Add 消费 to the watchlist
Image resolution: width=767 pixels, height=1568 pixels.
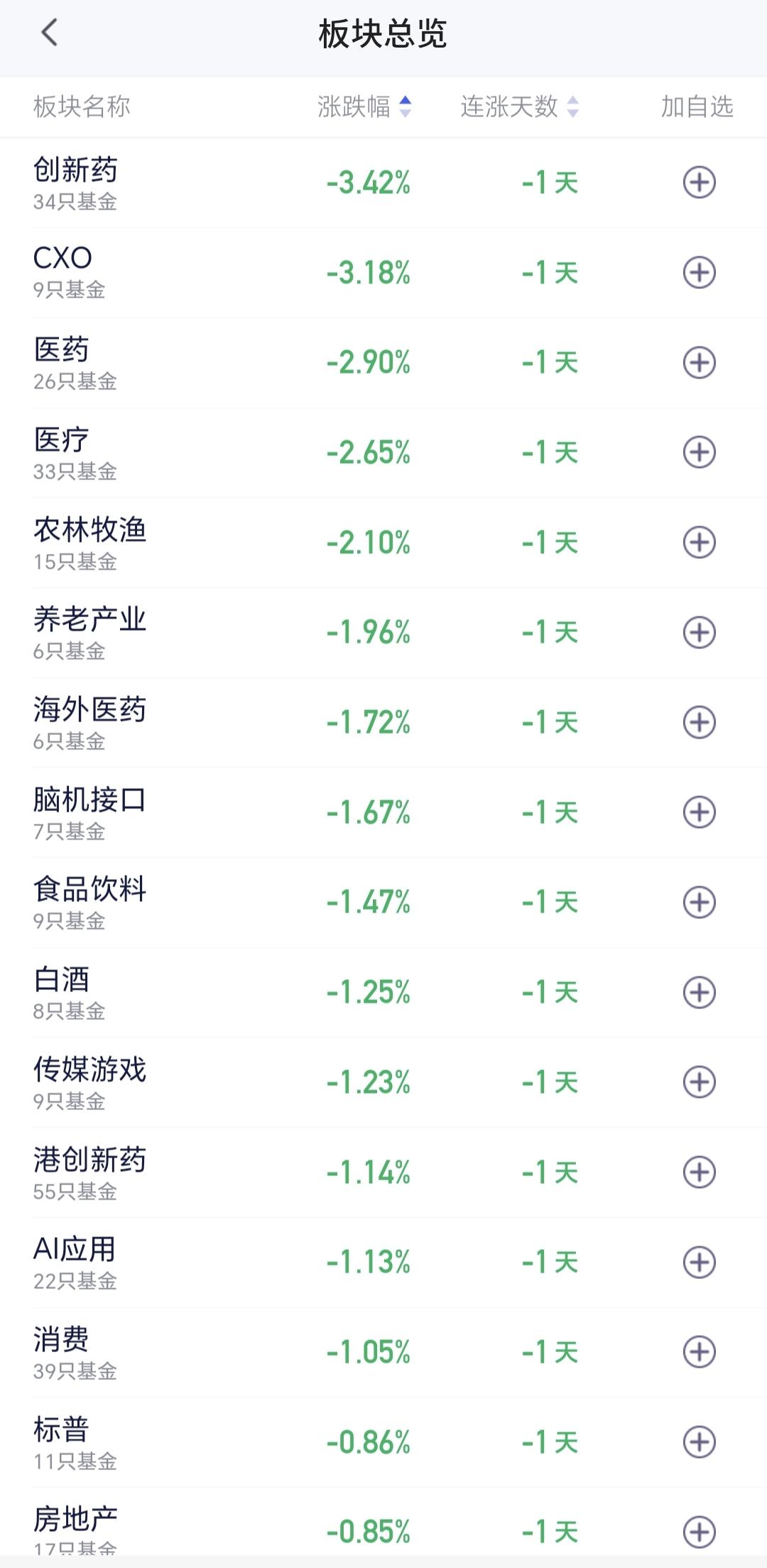tap(699, 1352)
